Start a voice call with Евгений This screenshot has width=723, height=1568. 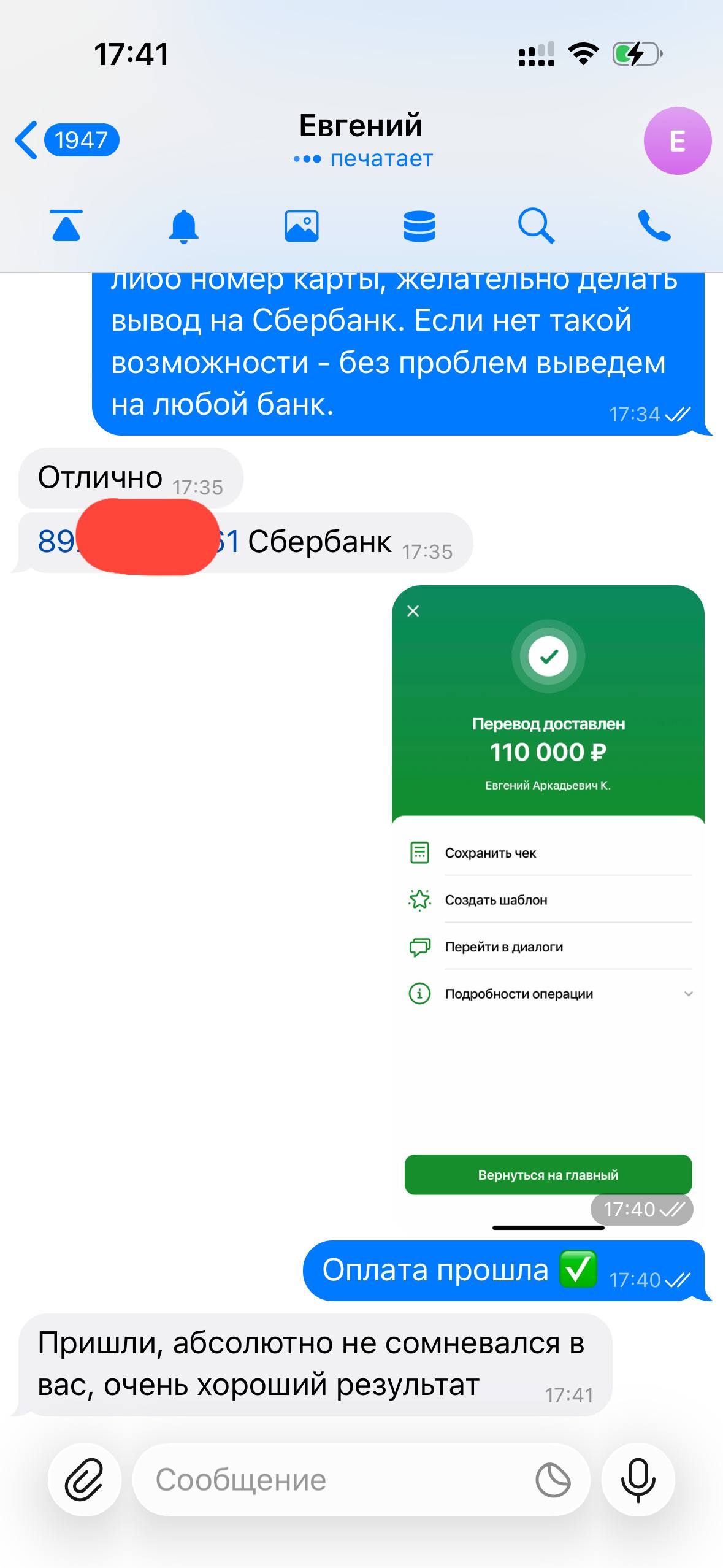point(654,226)
